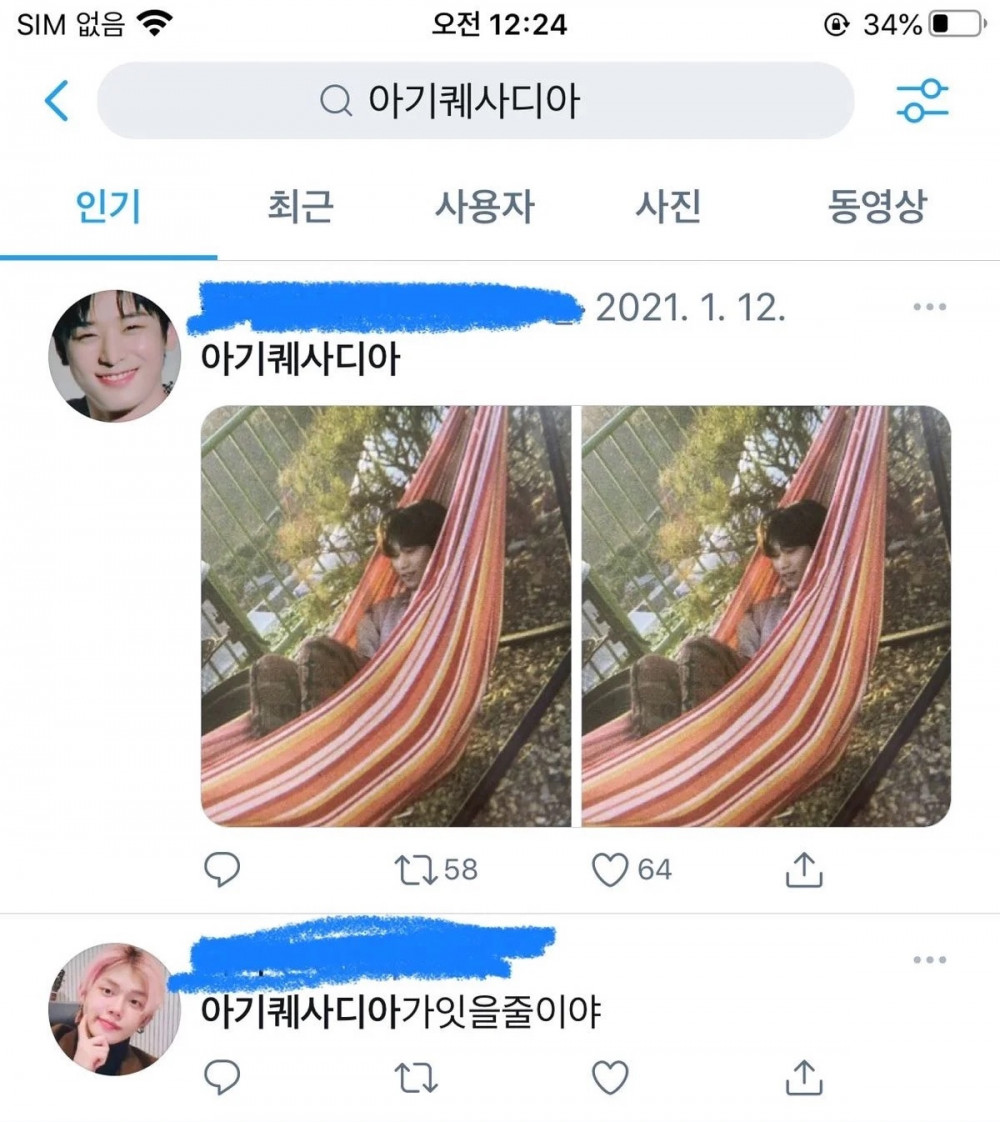
Task: Open overflow menu of the 아기퀘사디아가잇을줄이야 tweet
Action: (x=929, y=961)
